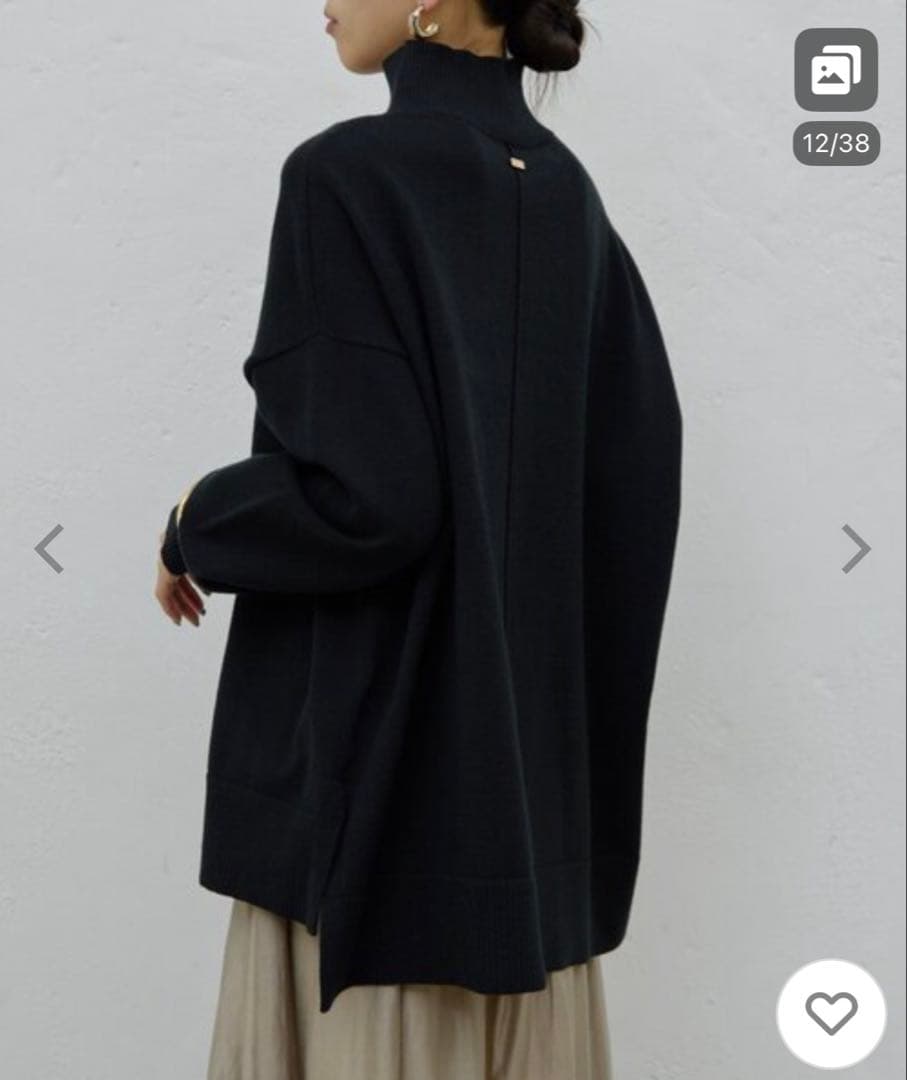Go to the previous product photo

(49, 548)
